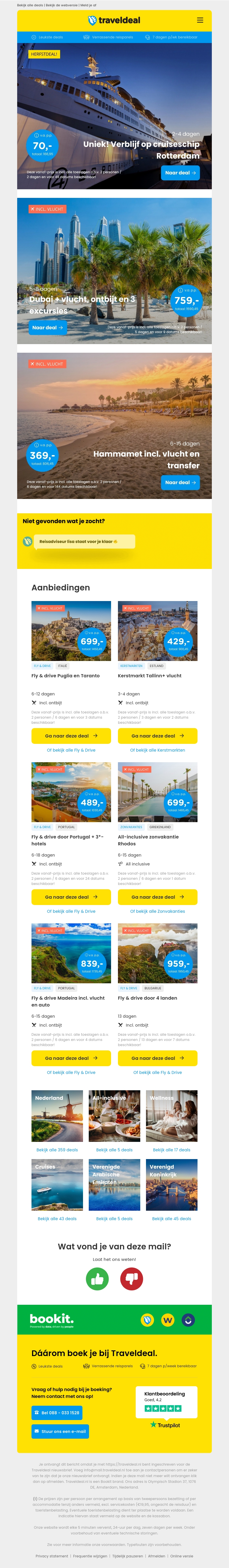Image resolution: width=229 pixels, height=1568 pixels.
Task: Tap the Afmelden unsubscribe link
Action: 156,1556
